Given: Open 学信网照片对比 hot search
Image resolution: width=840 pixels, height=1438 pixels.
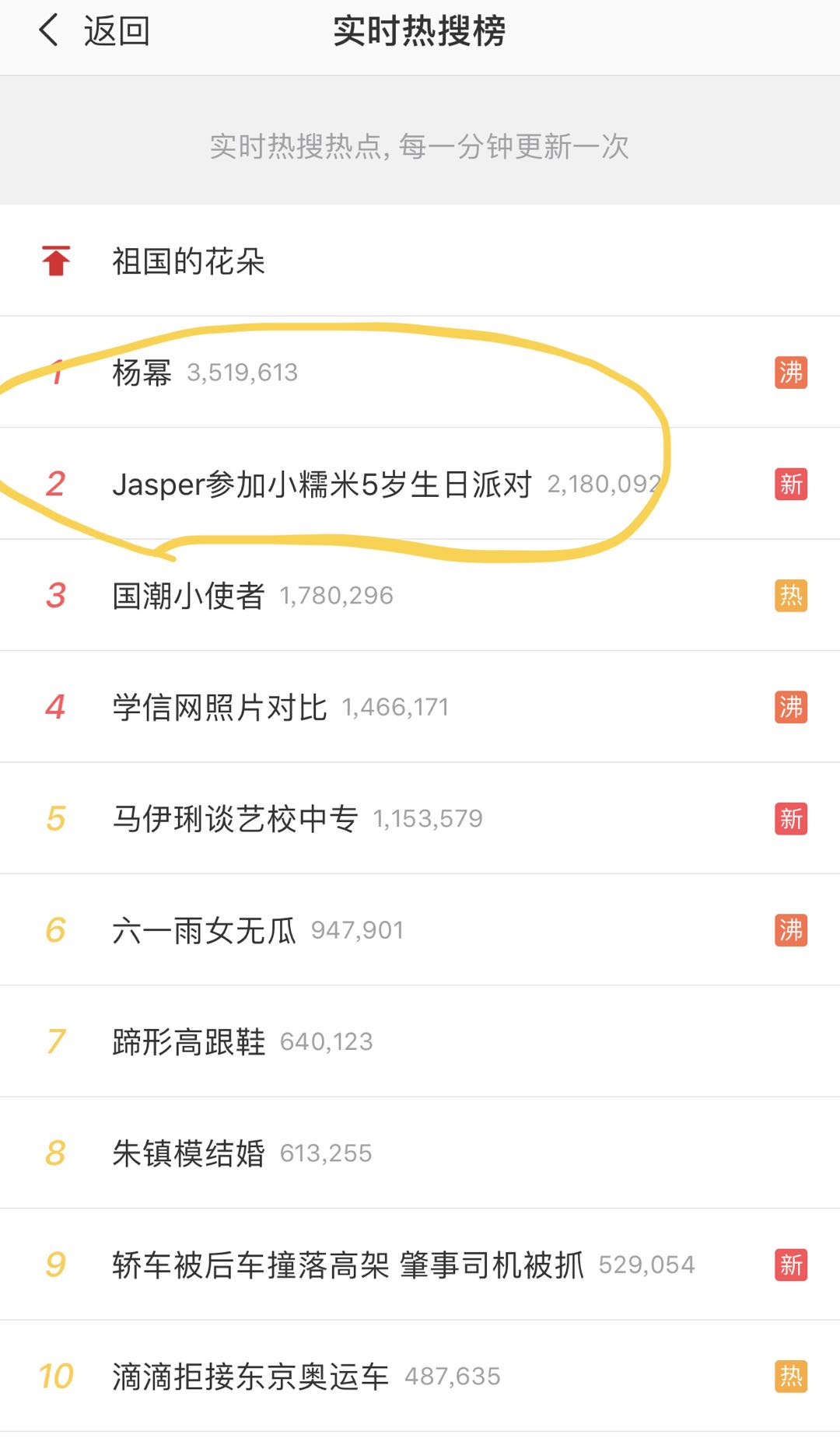Looking at the screenshot, I should point(220,708).
